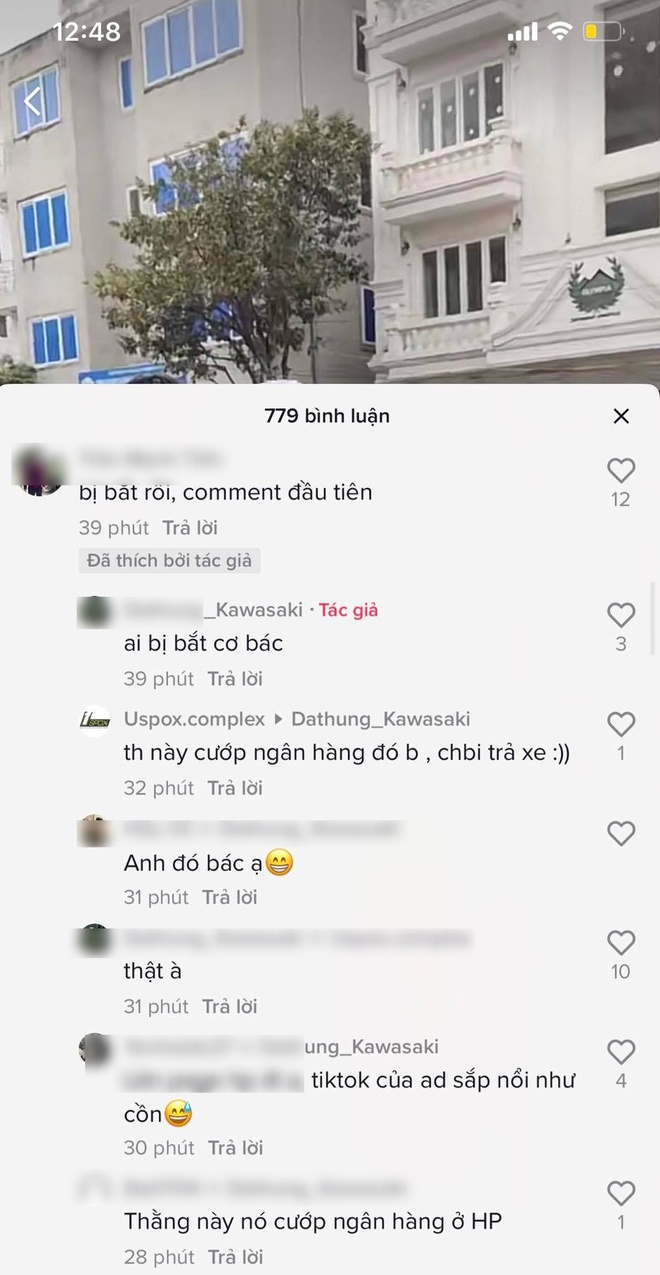Reply to the author's "ai bị bắt cơ bác"
The width and height of the screenshot is (660, 1275).
(235, 679)
